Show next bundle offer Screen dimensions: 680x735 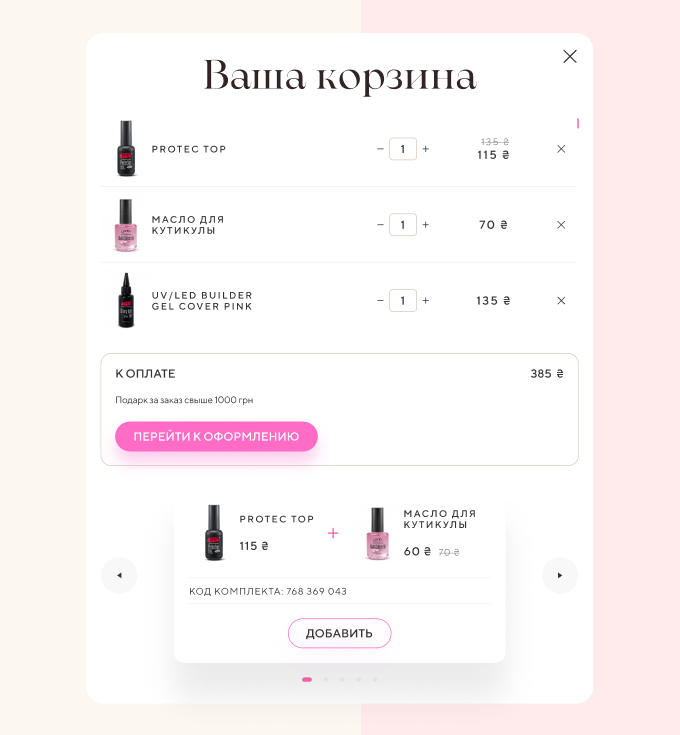click(x=560, y=575)
